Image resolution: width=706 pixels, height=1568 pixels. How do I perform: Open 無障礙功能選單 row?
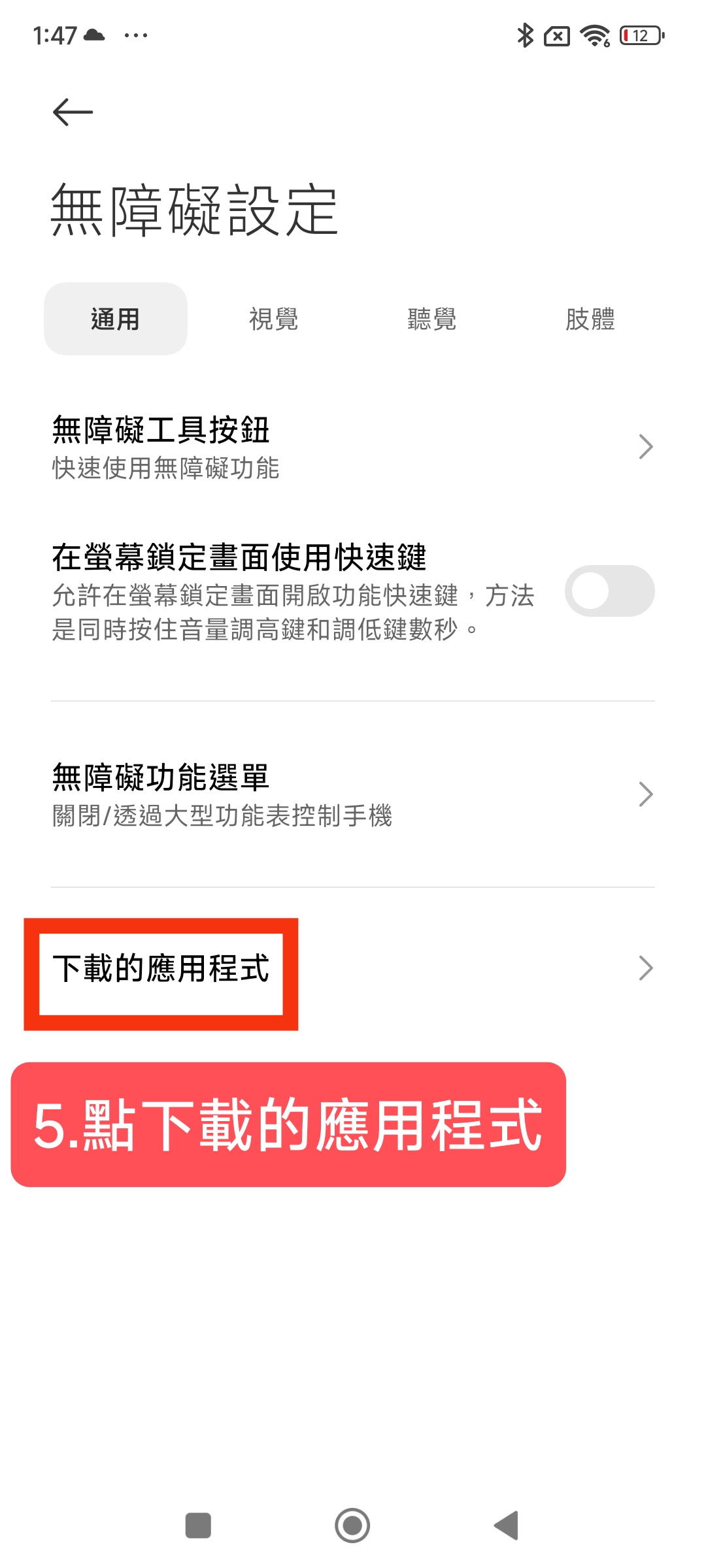coord(353,794)
